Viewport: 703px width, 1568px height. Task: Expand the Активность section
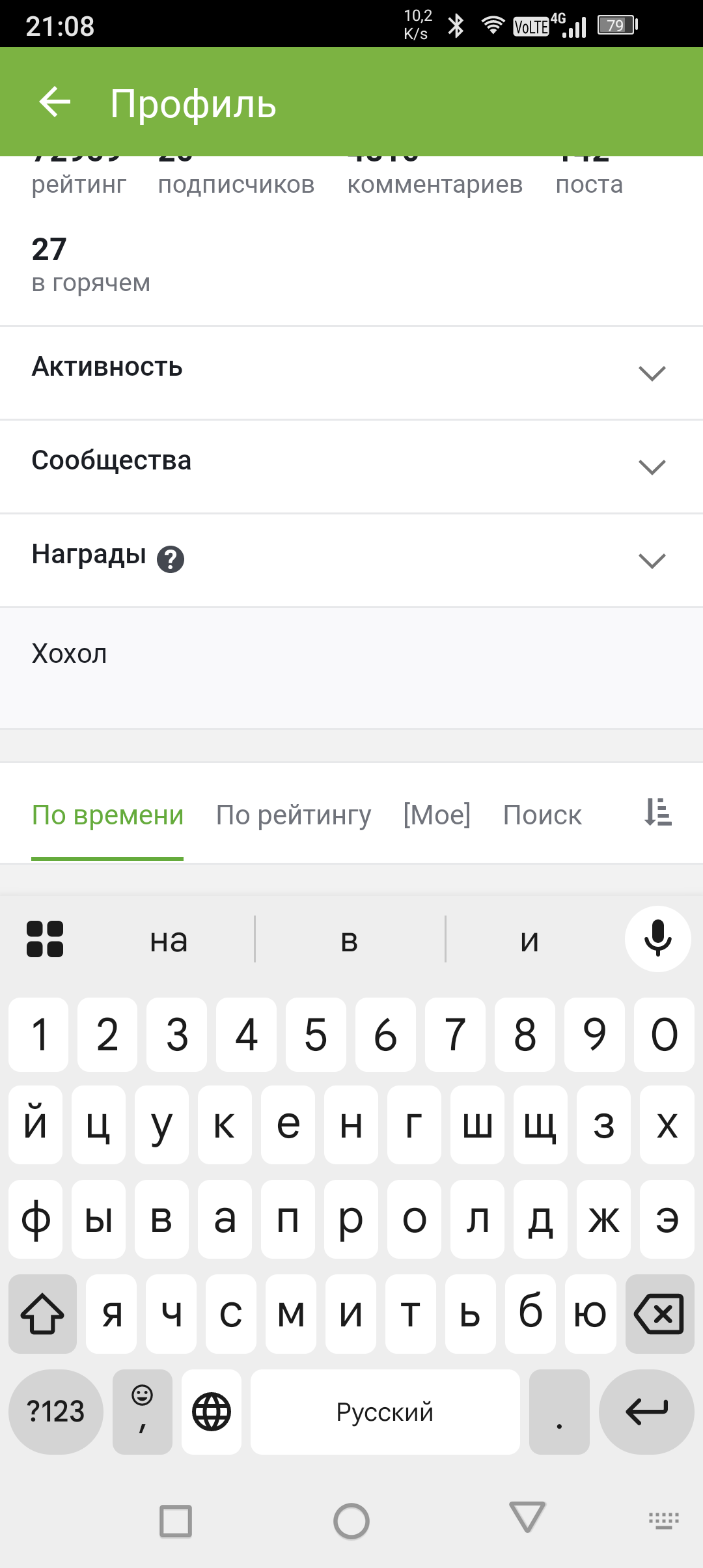coord(652,373)
